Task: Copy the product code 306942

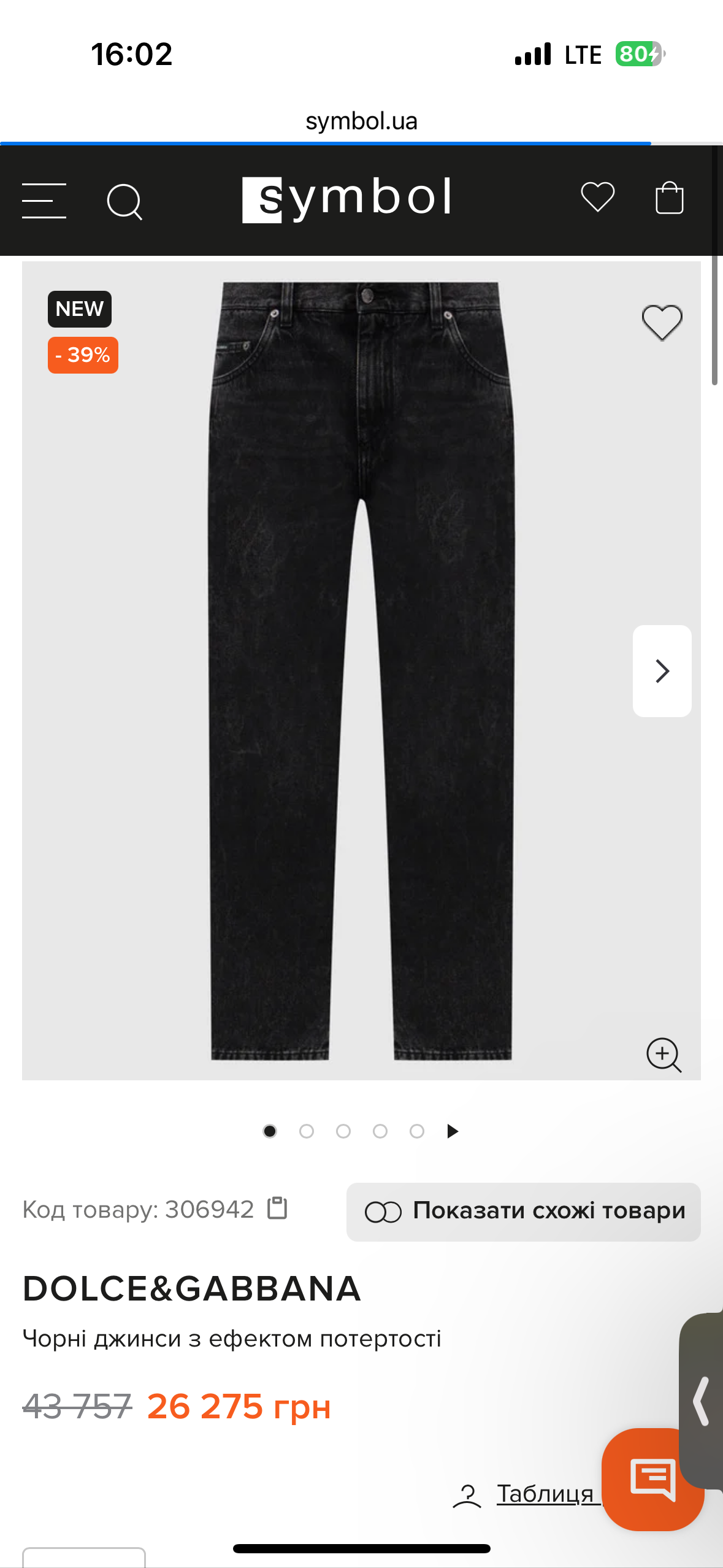Action: pos(277,1208)
